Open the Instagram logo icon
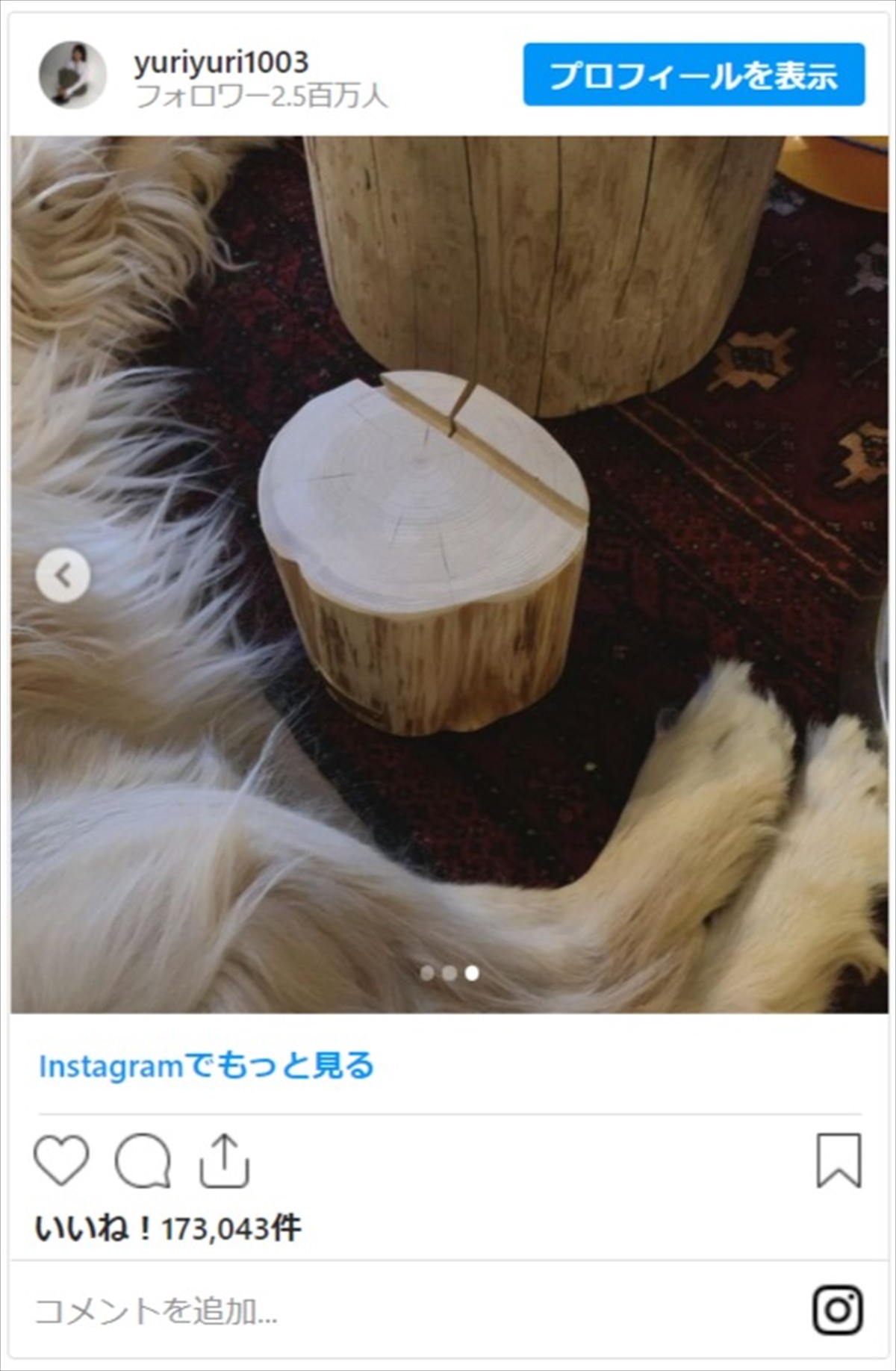The width and height of the screenshot is (896, 1371). [838, 1309]
